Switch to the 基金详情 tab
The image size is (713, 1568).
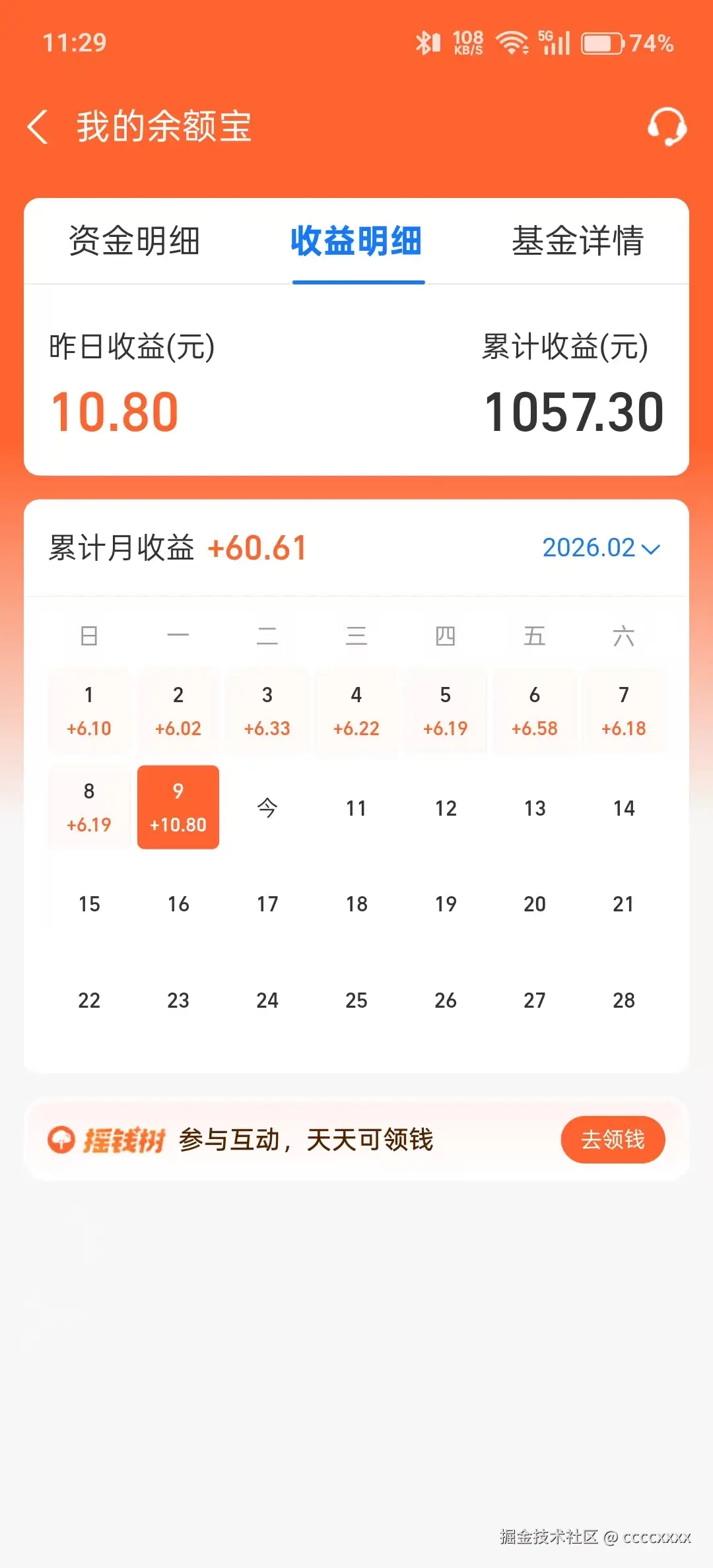[x=579, y=242]
